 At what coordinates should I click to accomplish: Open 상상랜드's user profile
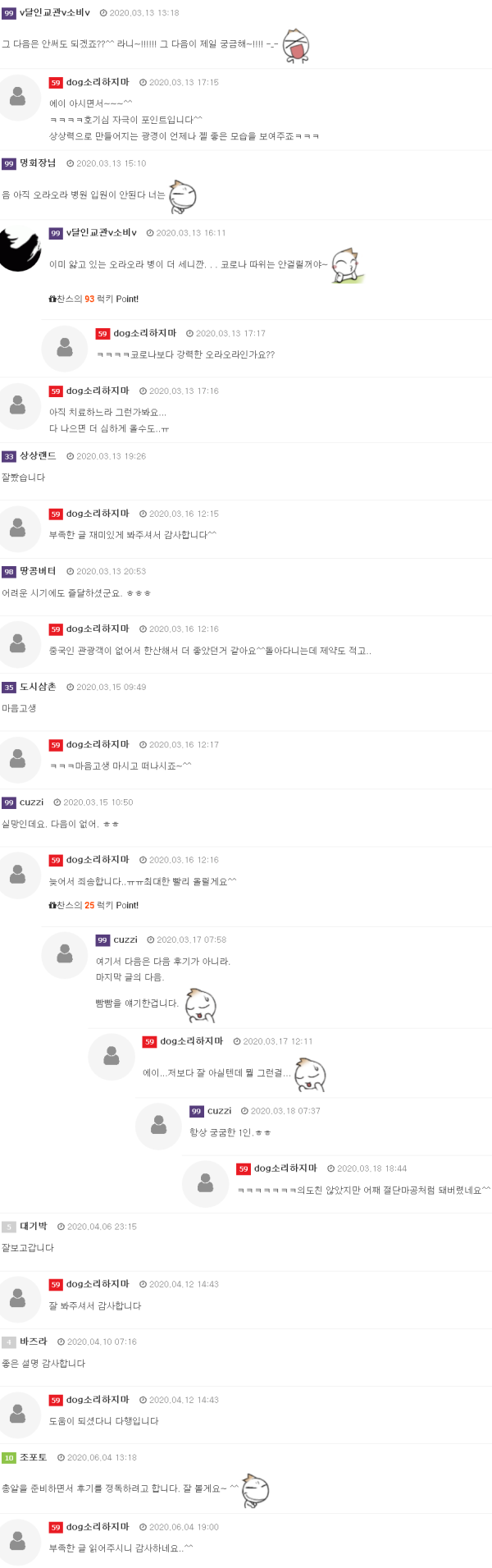tap(38, 456)
